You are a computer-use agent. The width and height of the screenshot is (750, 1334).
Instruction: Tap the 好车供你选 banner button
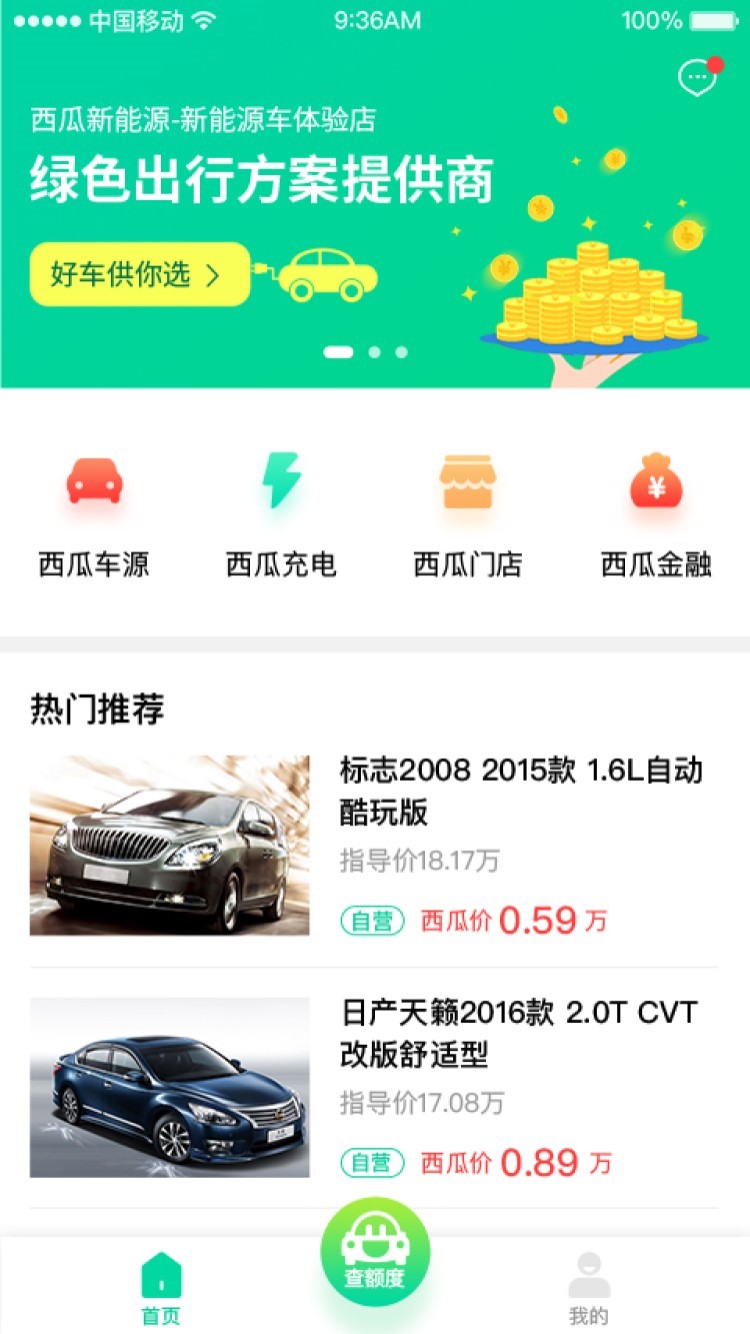[139, 274]
